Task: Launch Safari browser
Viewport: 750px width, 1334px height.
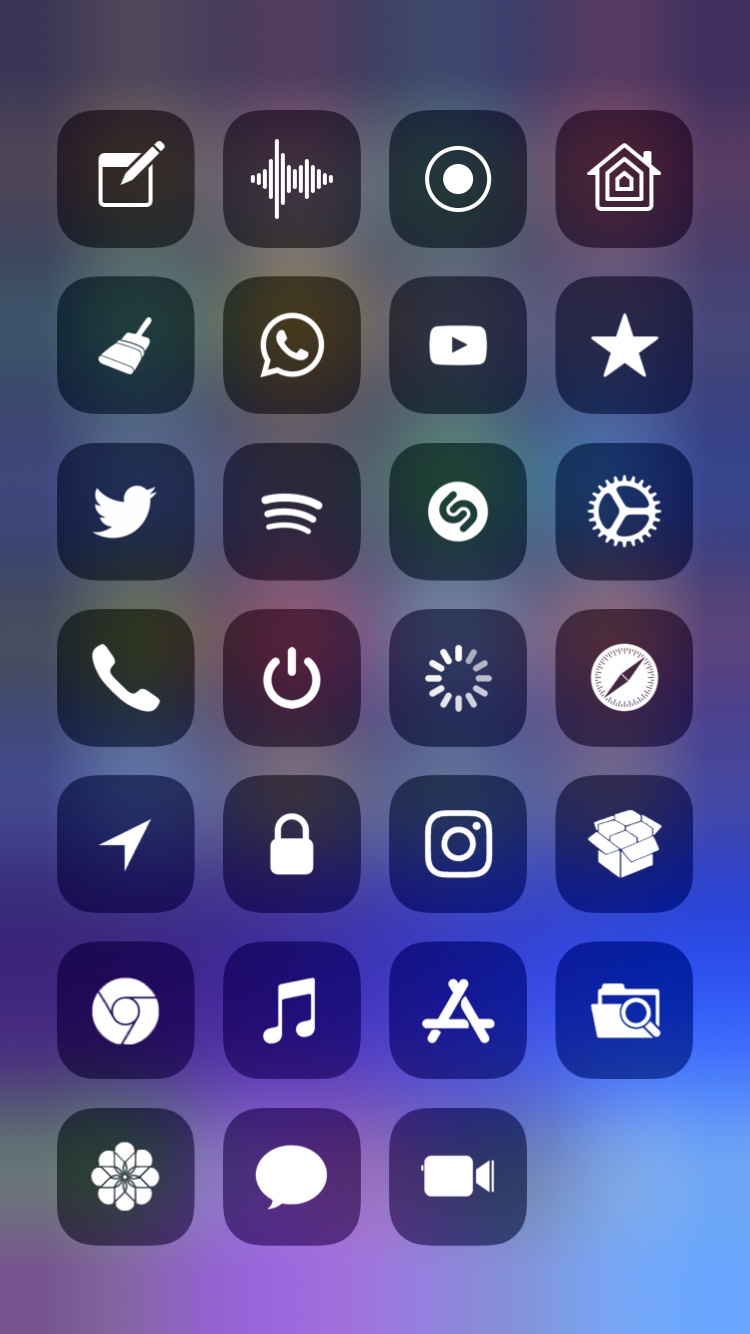Action: pyautogui.click(x=624, y=677)
